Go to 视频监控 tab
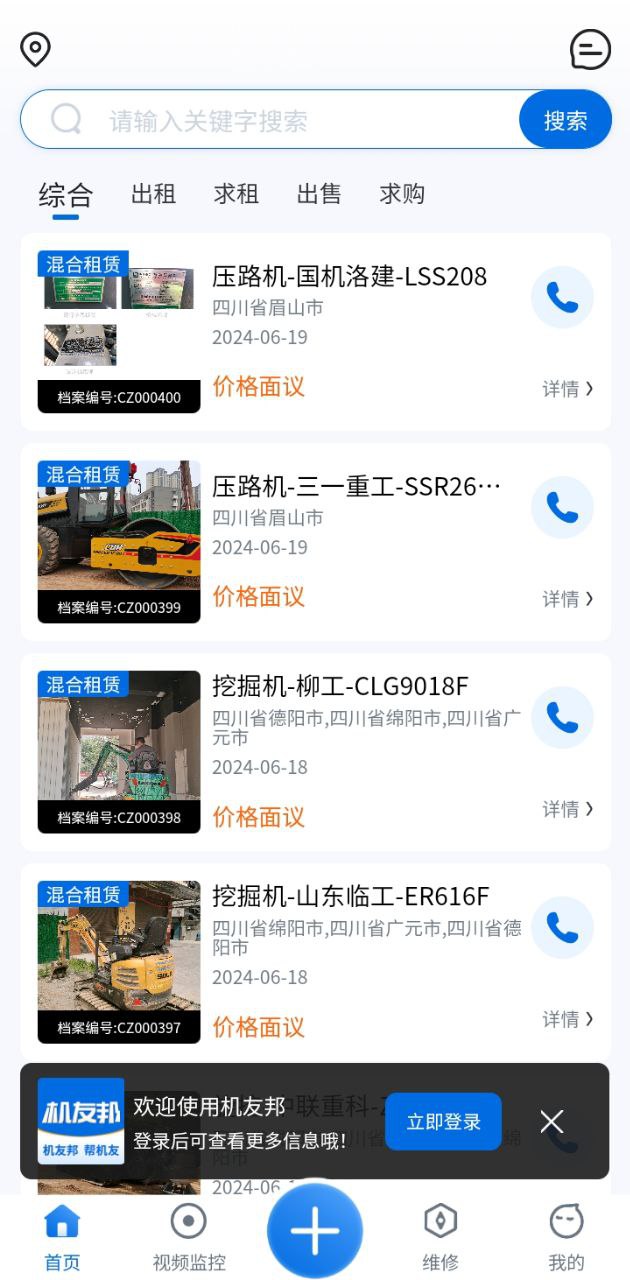 pyautogui.click(x=189, y=1238)
